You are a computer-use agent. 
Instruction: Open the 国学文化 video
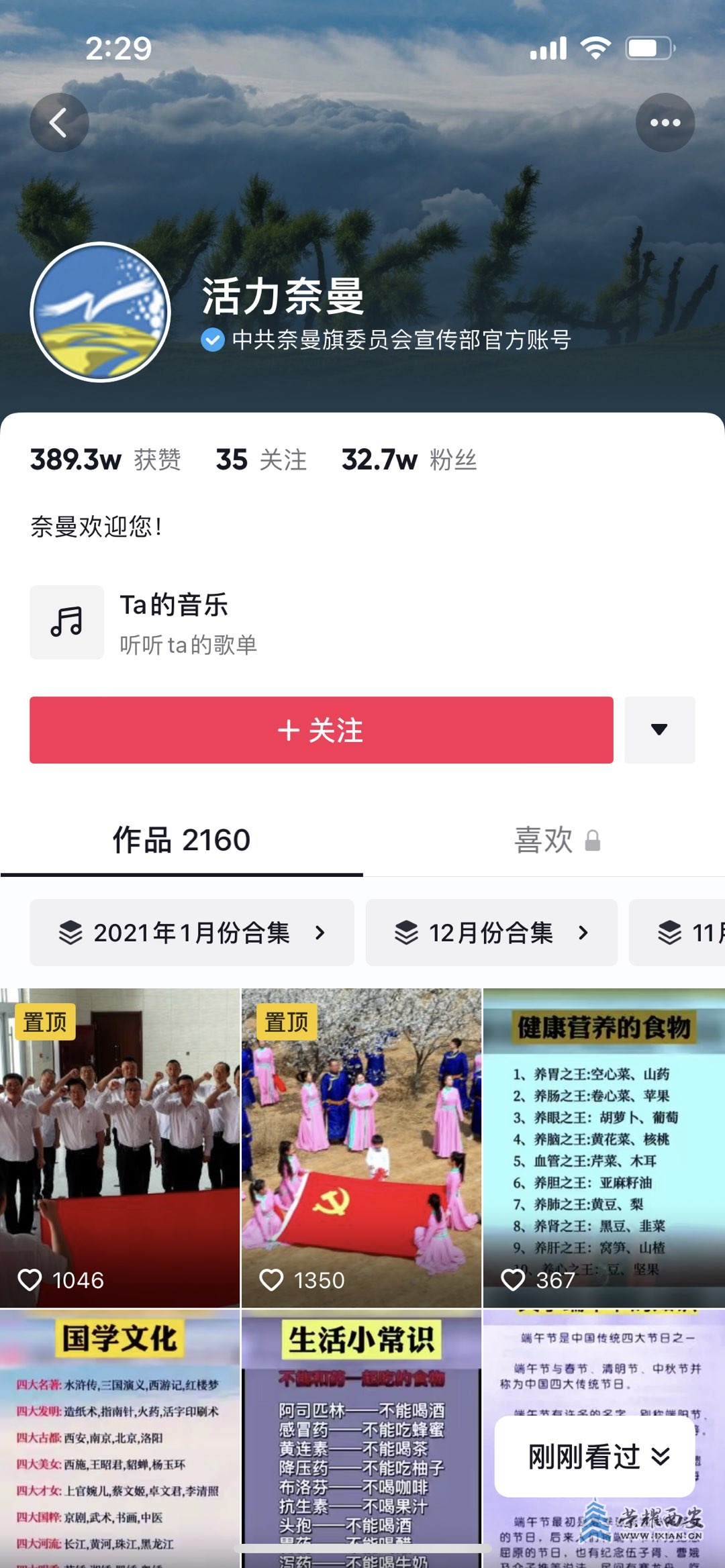pyautogui.click(x=119, y=1436)
